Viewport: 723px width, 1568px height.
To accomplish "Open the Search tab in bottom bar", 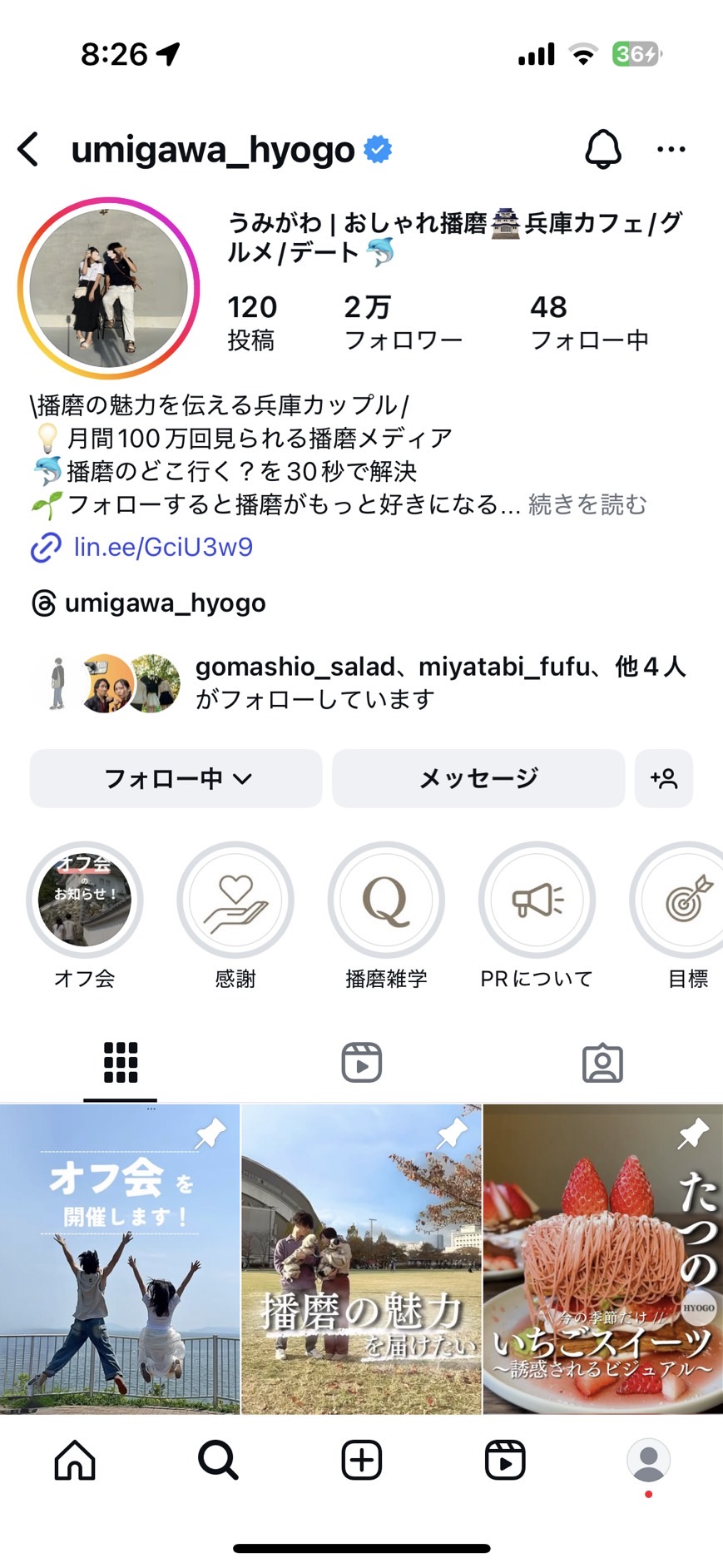I will (x=218, y=1460).
